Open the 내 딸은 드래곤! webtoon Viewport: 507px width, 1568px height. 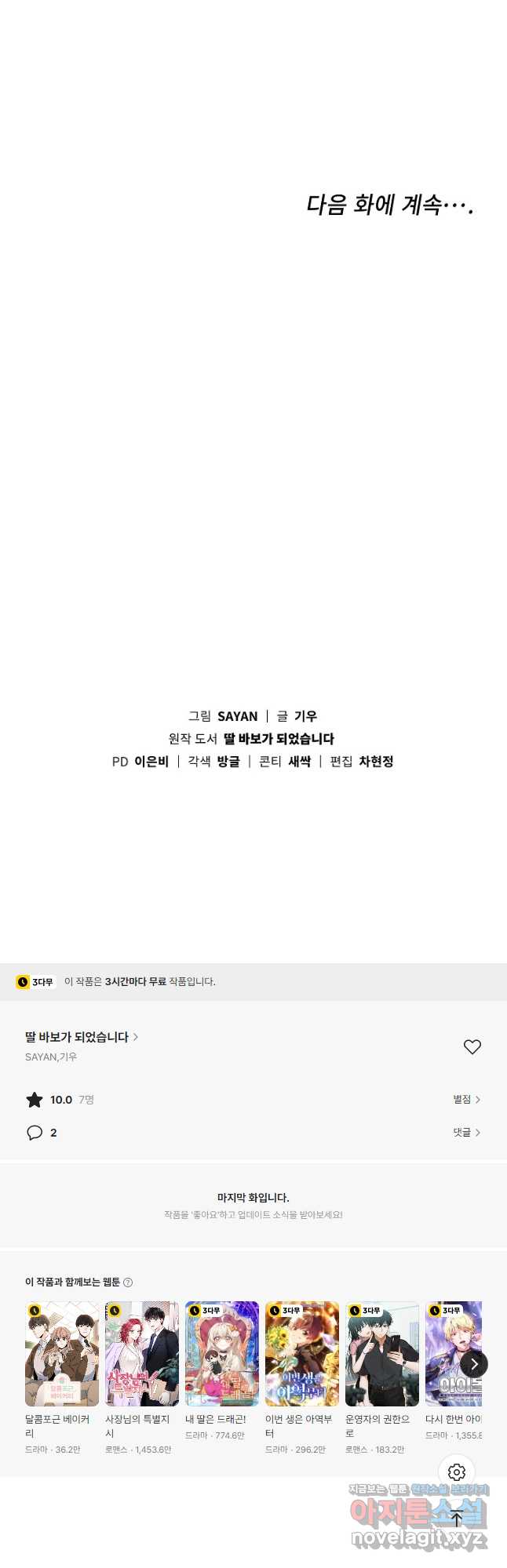click(x=222, y=1354)
